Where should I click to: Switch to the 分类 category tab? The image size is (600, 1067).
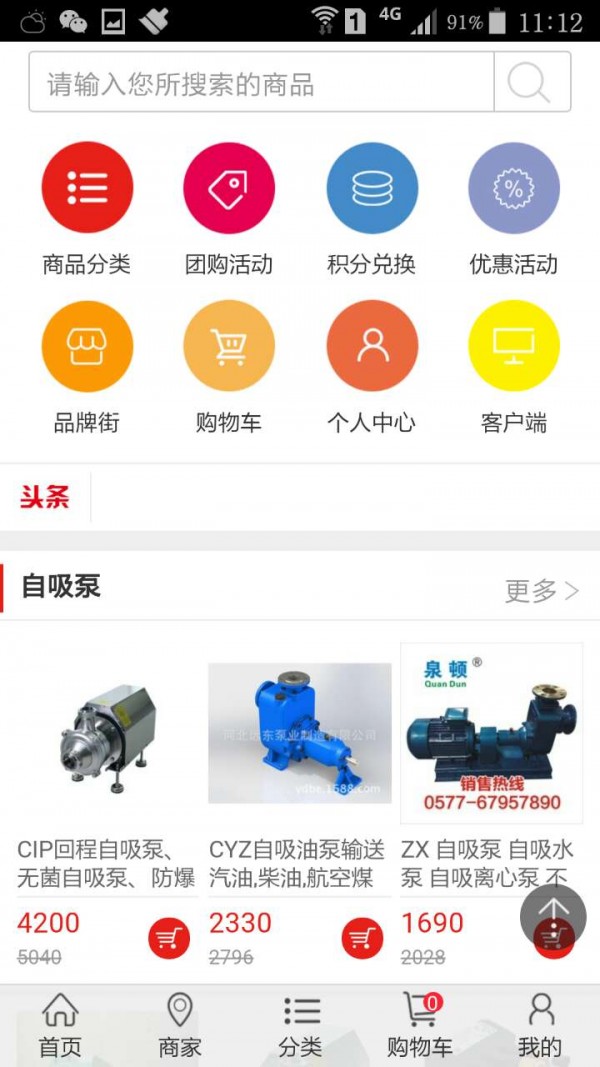[300, 1026]
